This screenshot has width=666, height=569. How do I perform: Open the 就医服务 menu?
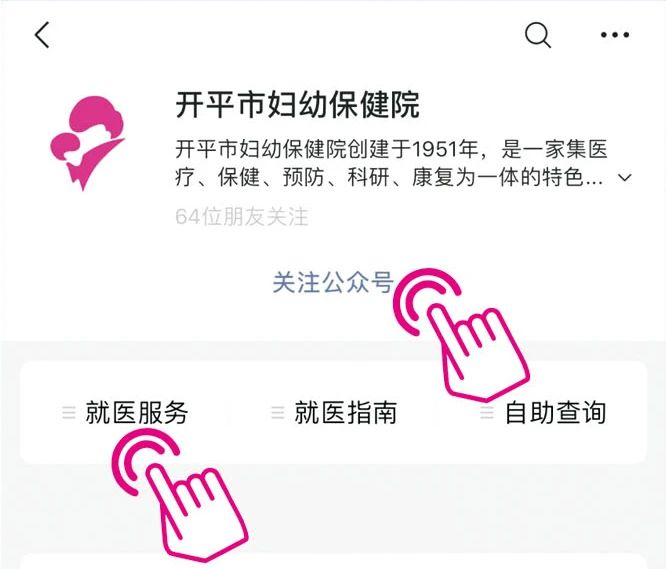[x=126, y=413]
